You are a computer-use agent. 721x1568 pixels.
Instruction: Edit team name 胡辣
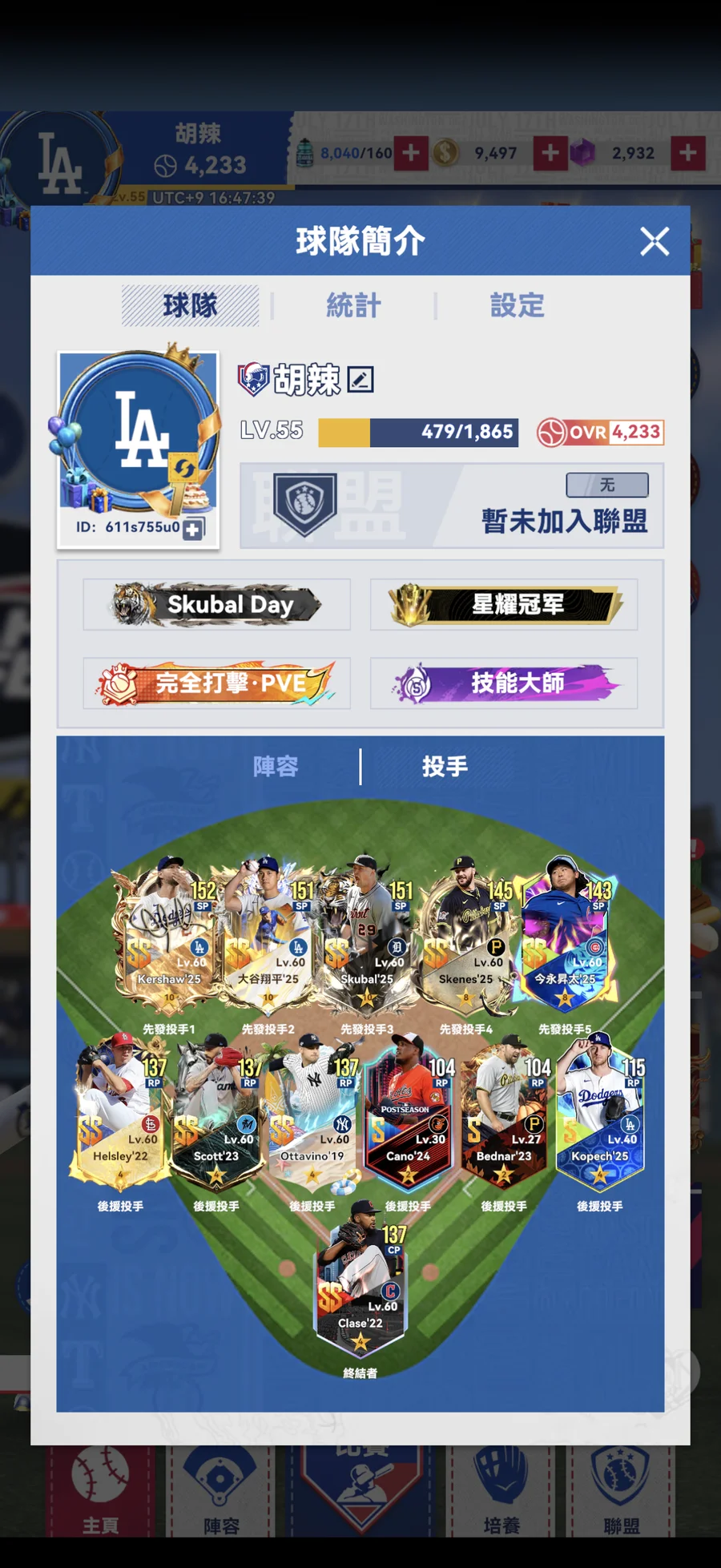[360, 379]
